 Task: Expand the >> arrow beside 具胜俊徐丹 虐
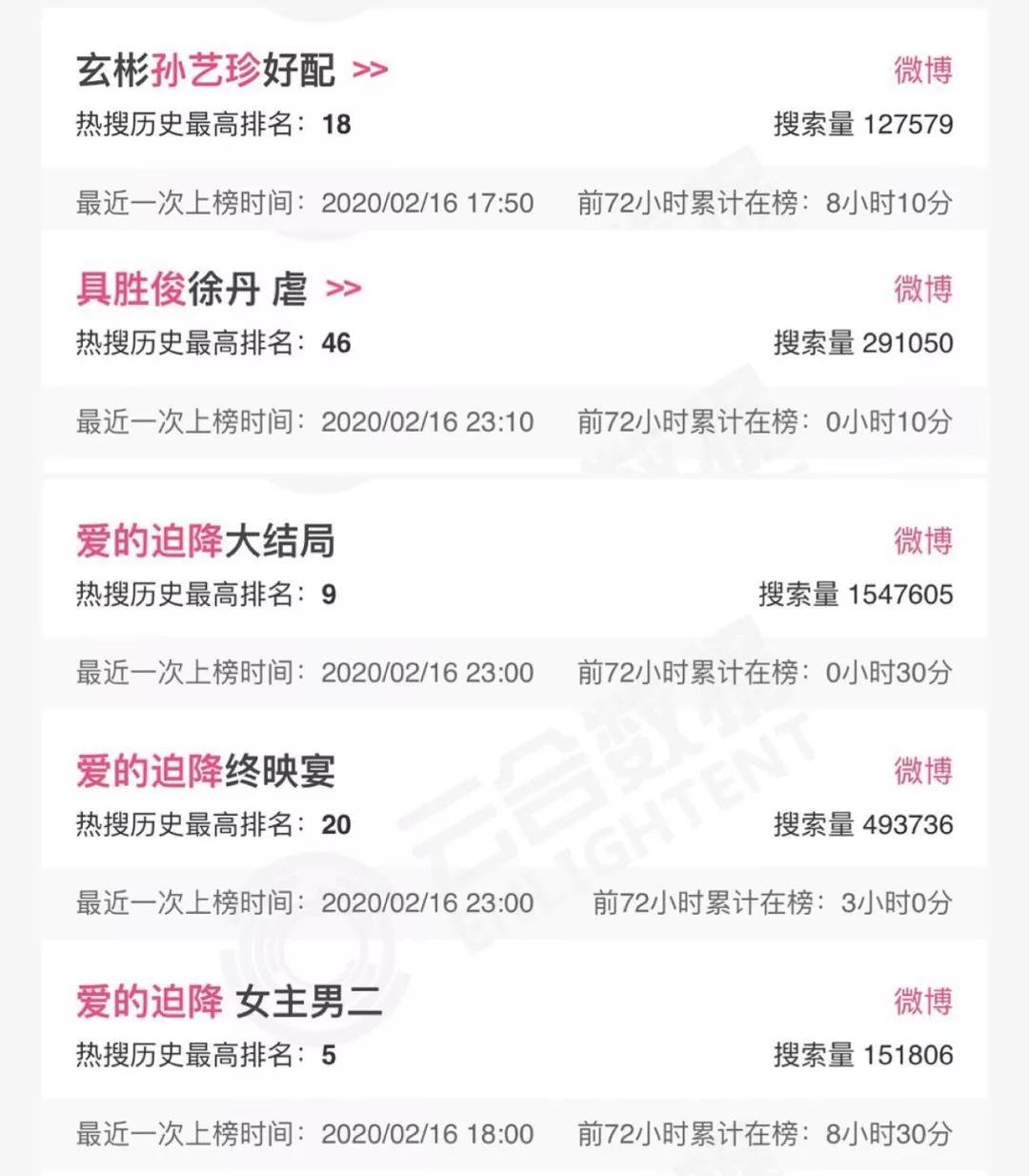click(346, 290)
